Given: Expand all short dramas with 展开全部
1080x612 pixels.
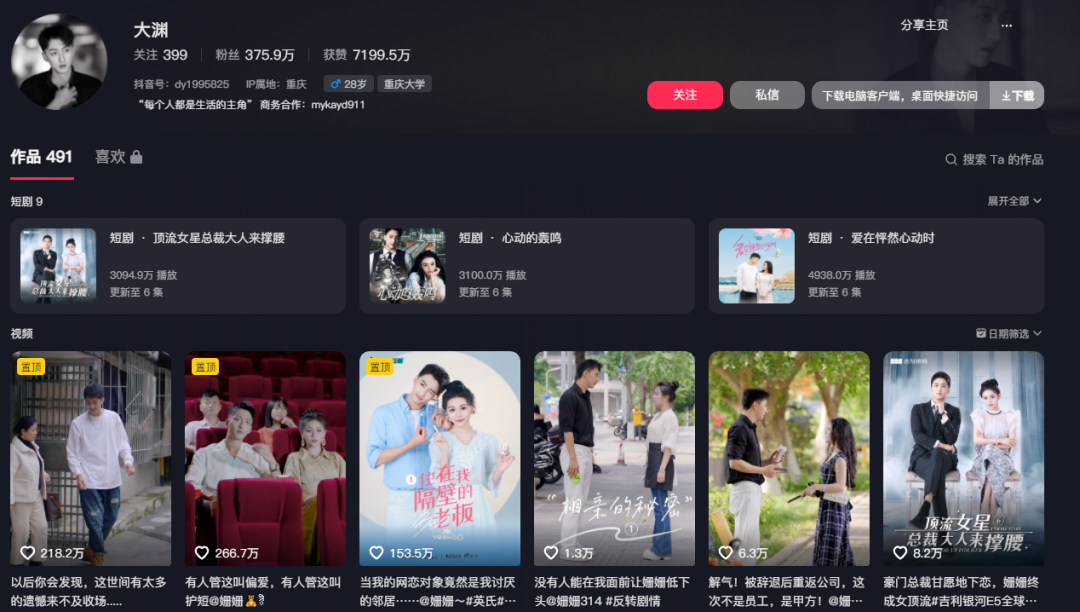Looking at the screenshot, I should [1014, 201].
